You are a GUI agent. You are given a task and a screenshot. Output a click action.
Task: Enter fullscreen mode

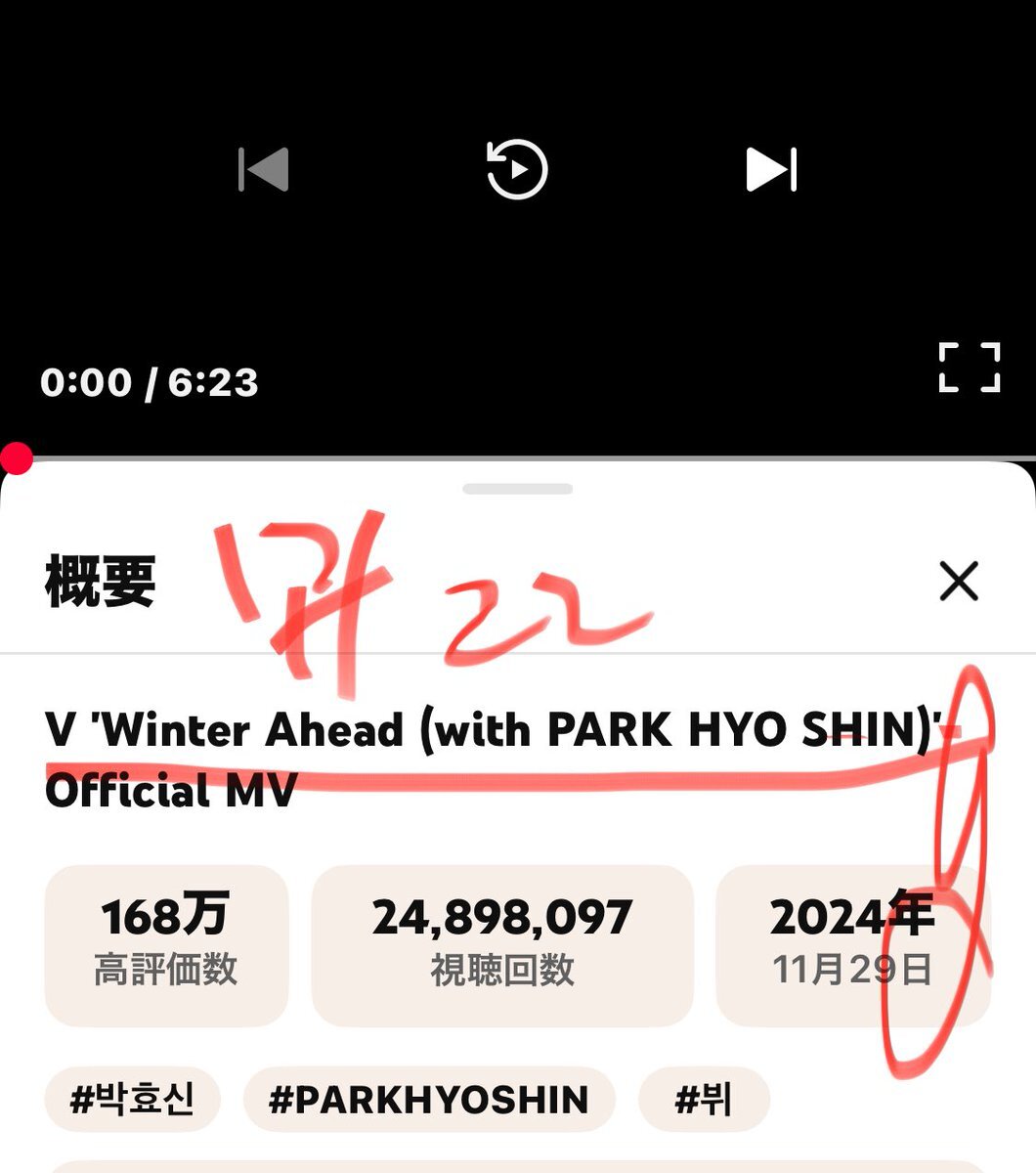970,368
